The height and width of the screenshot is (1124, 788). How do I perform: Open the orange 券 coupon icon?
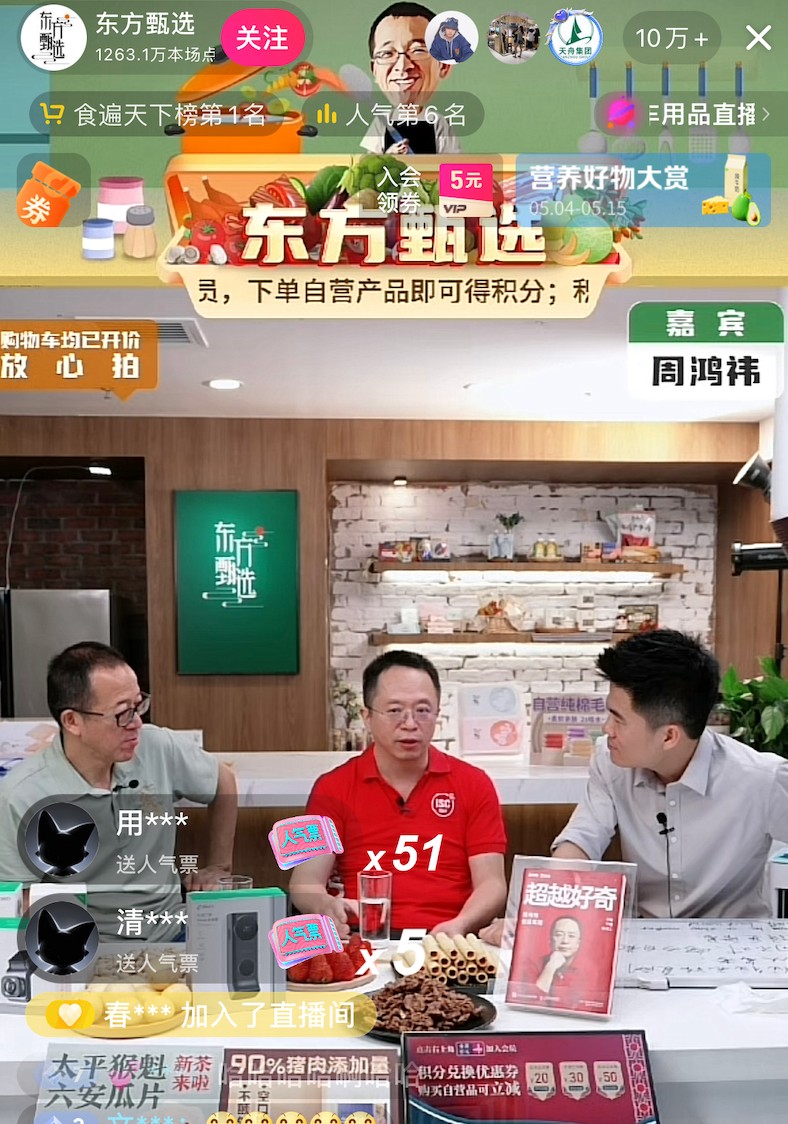click(47, 192)
